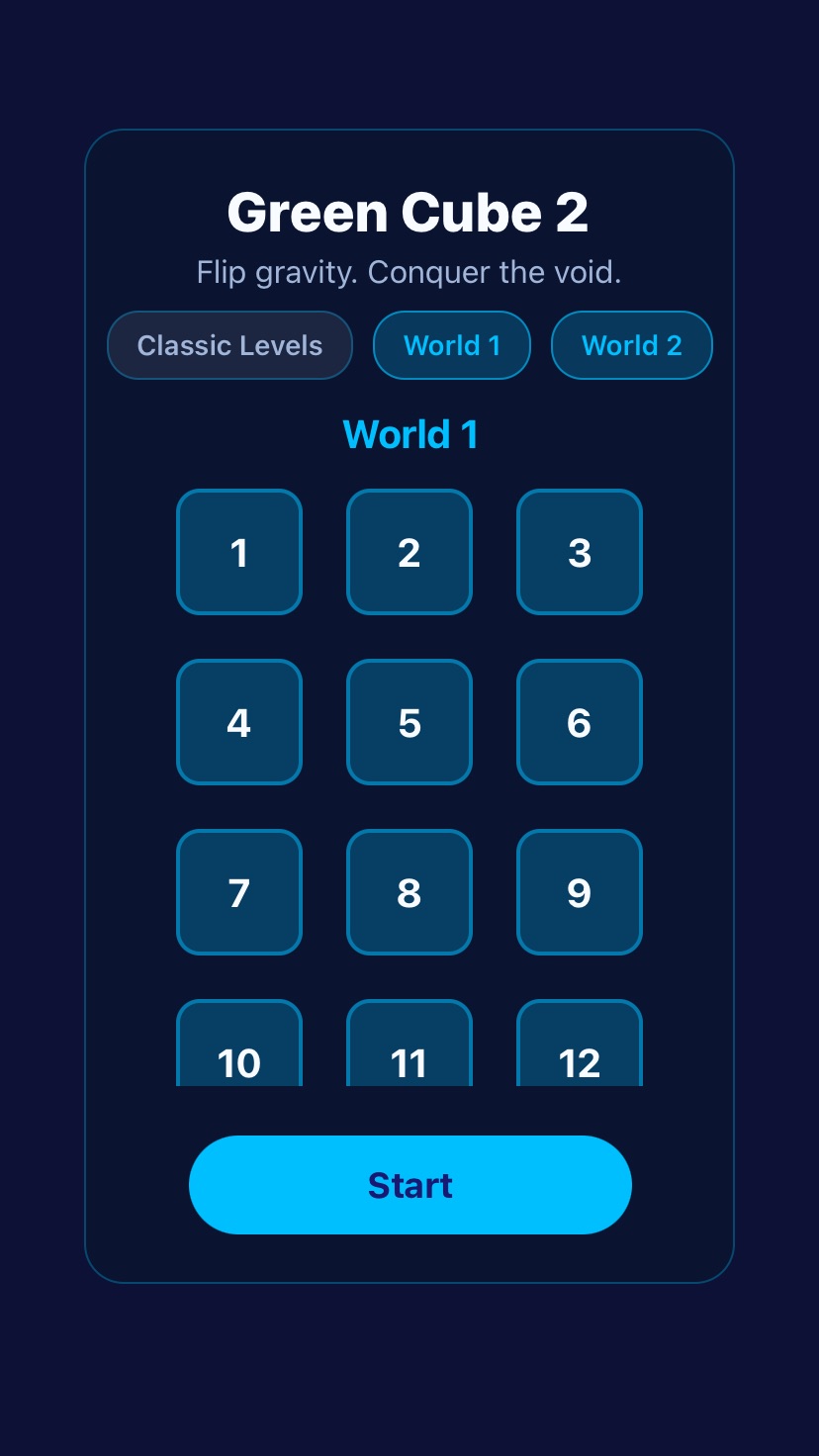Switch to the Classic Levels tab
819x1456 pixels.
pyautogui.click(x=229, y=345)
